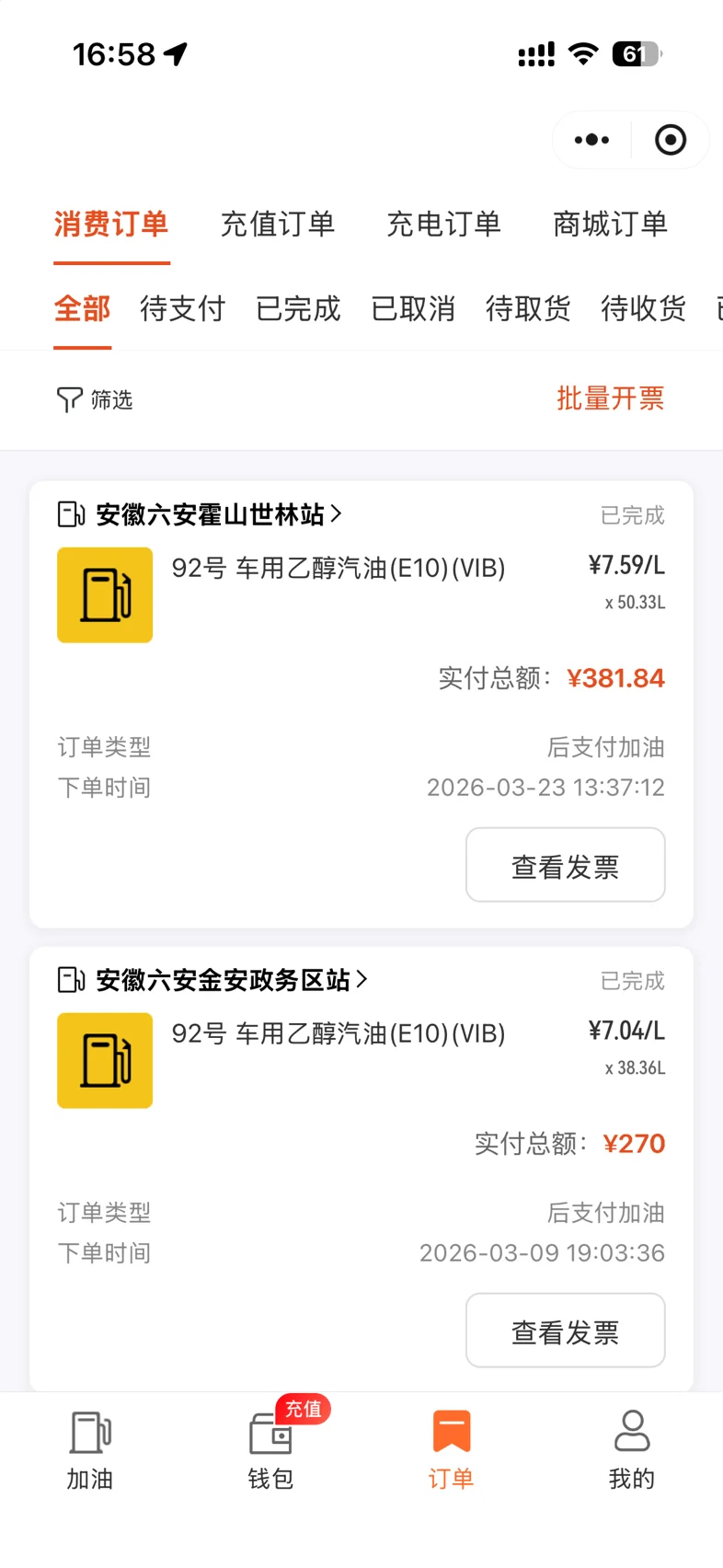
Task: Switch to 充电订单 tab
Action: coord(443,224)
